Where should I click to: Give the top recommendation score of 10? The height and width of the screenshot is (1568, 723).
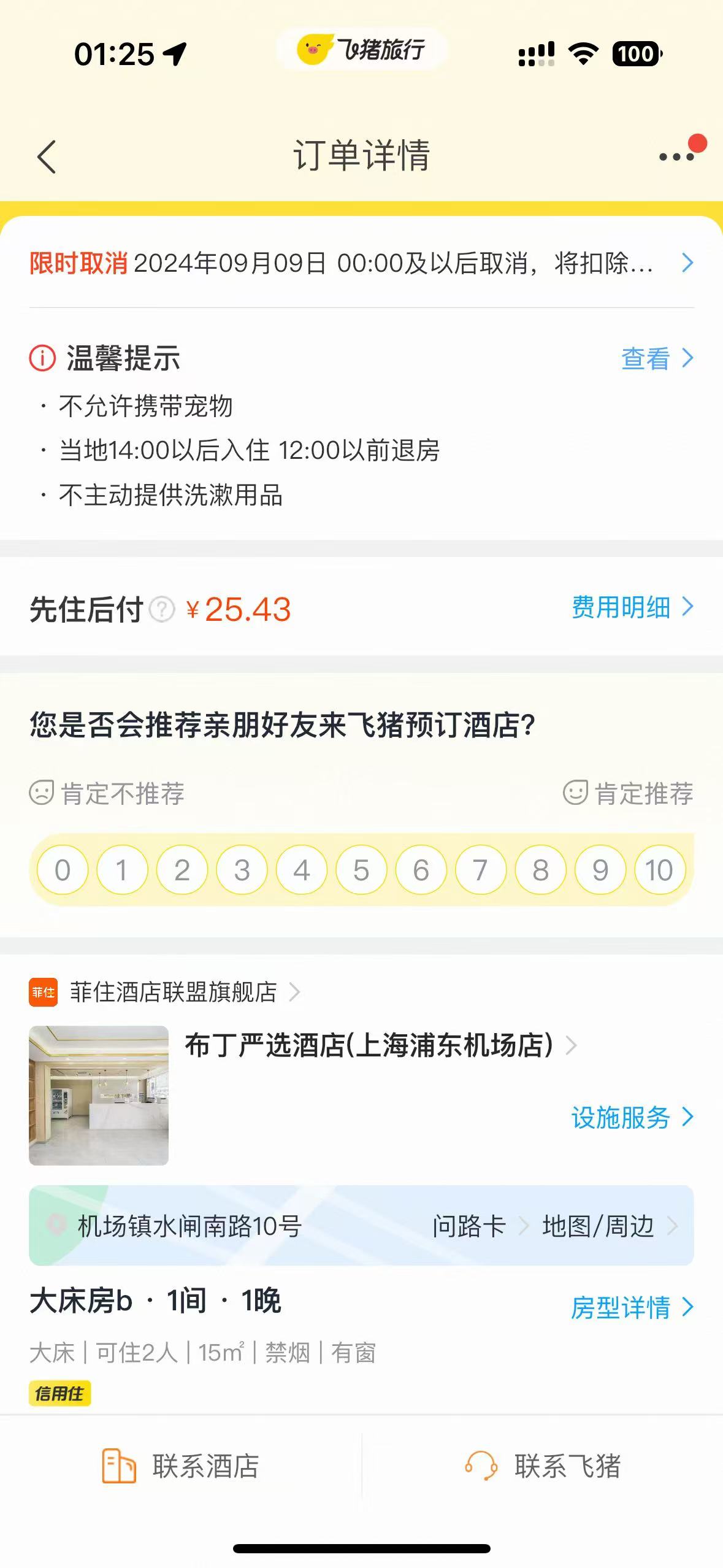[659, 870]
